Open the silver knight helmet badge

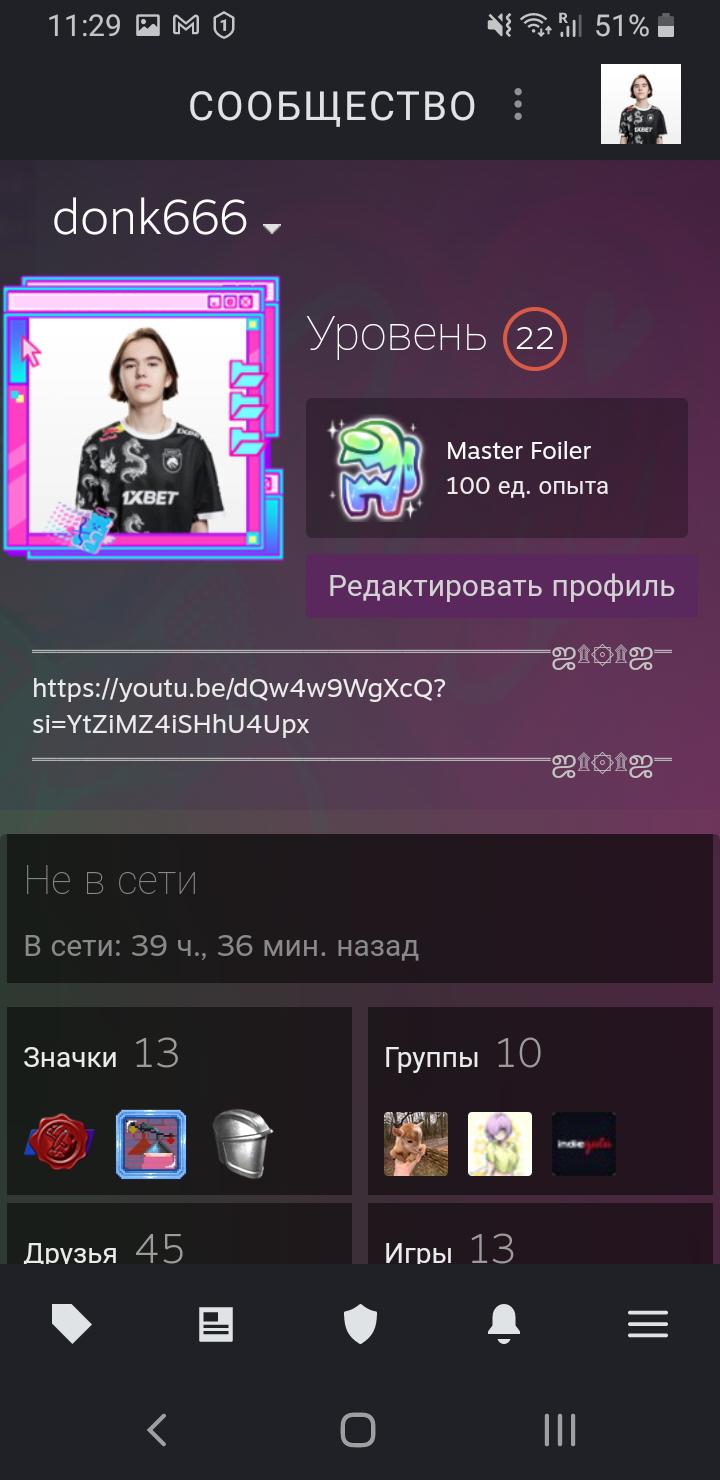pos(242,1144)
